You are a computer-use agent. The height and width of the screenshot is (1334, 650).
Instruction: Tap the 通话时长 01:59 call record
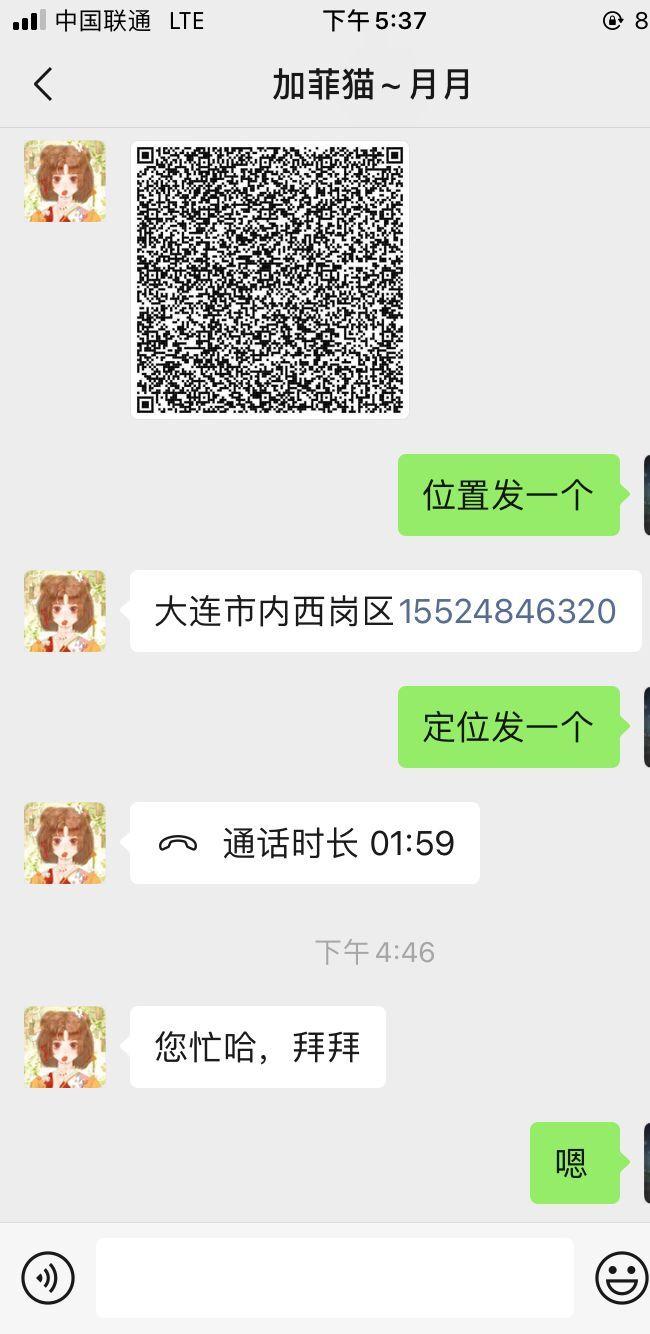(x=305, y=843)
